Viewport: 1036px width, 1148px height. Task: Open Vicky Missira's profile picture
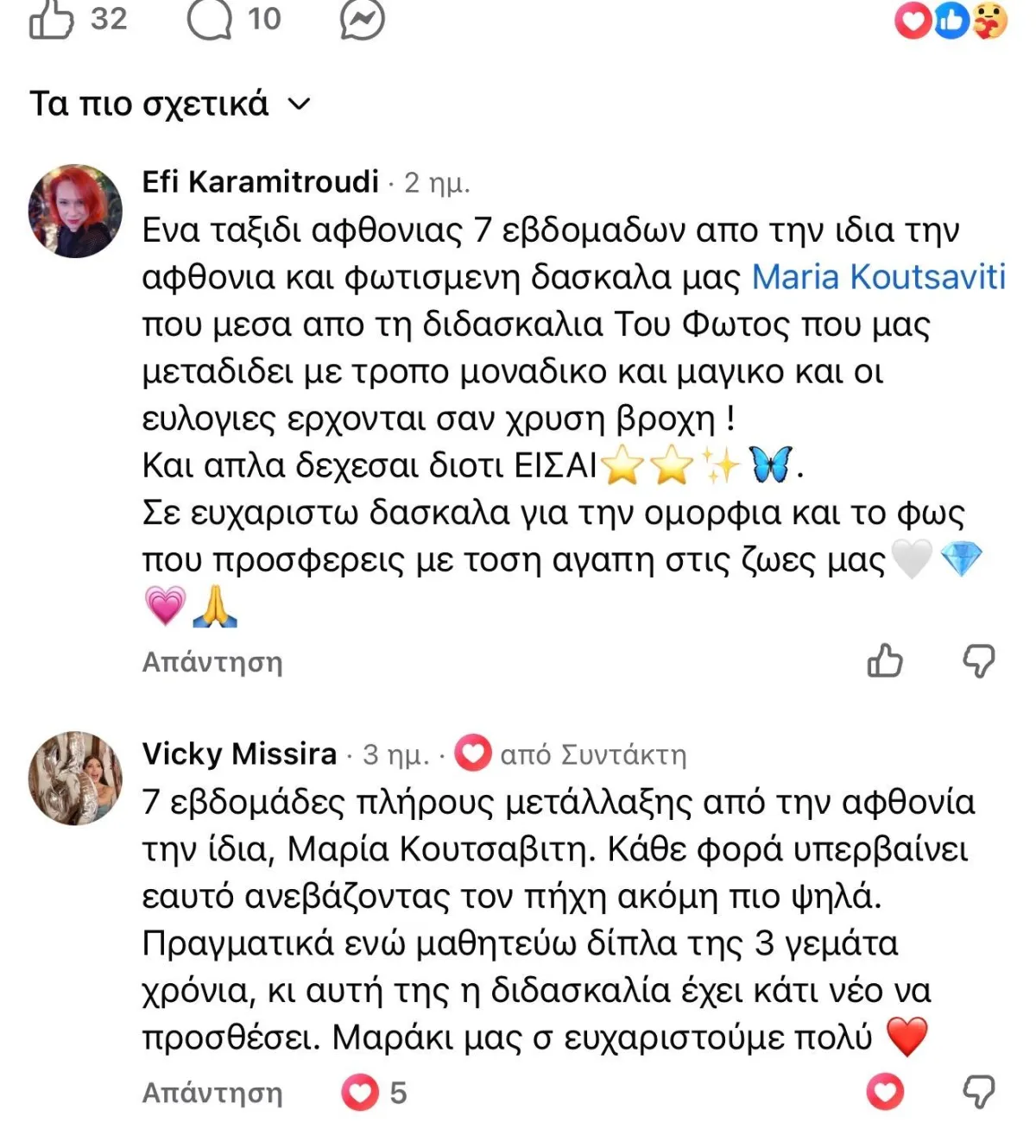pos(75,778)
